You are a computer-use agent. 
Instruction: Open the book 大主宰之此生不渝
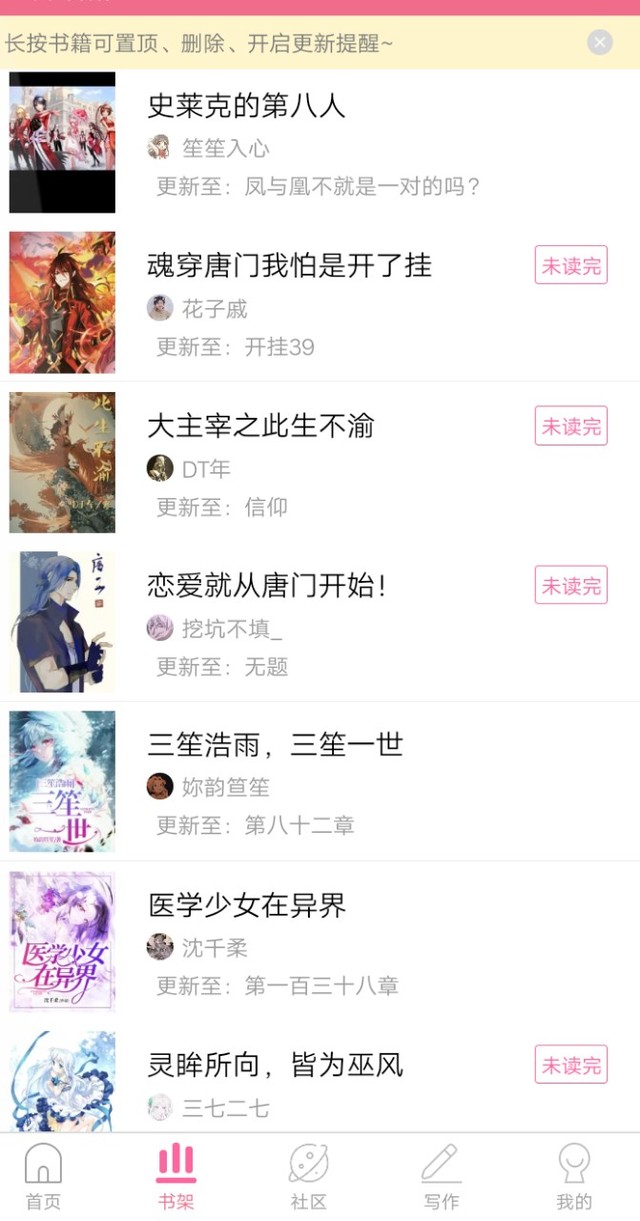tap(320, 461)
